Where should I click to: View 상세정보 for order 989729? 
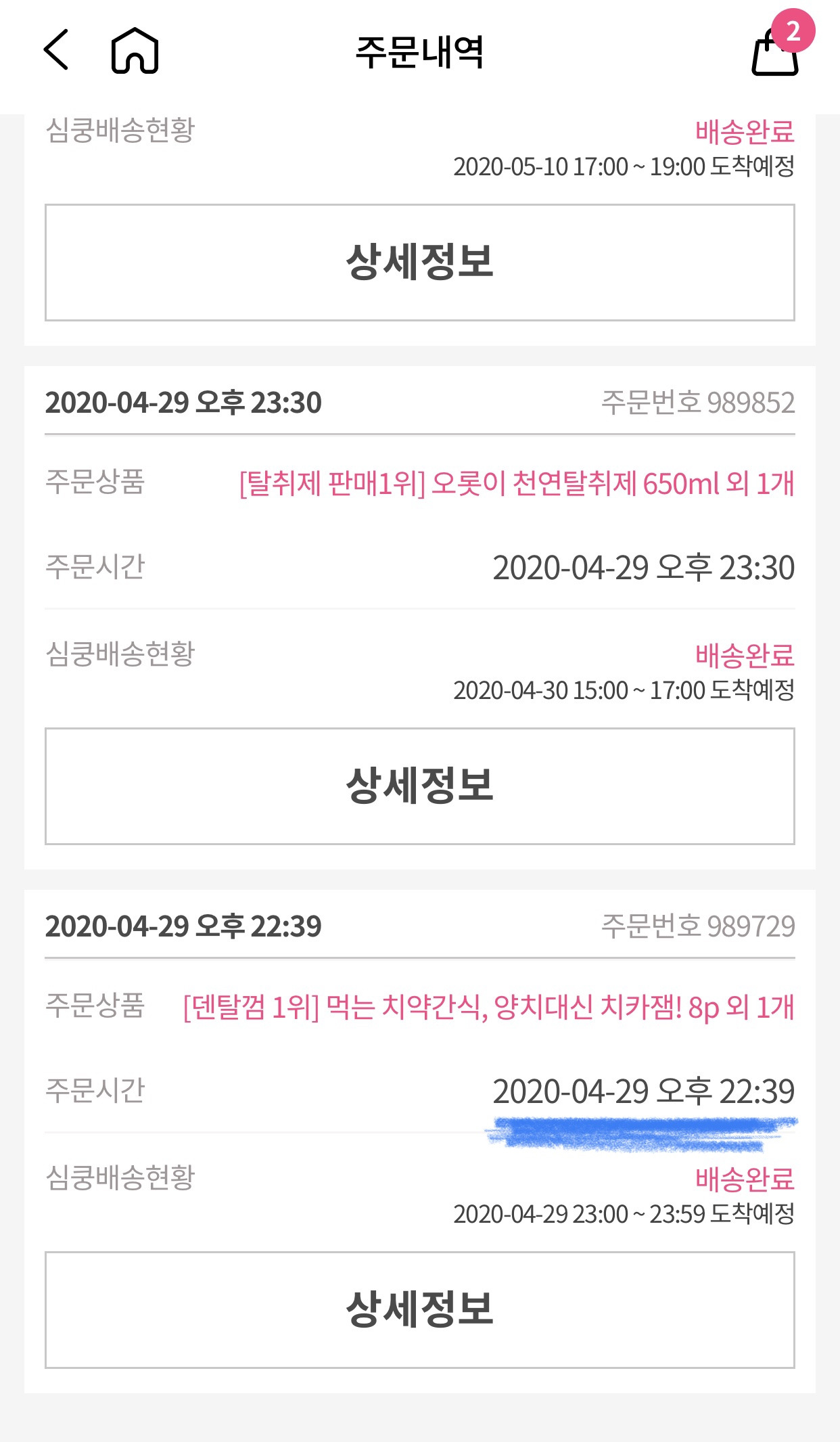coord(419,1310)
